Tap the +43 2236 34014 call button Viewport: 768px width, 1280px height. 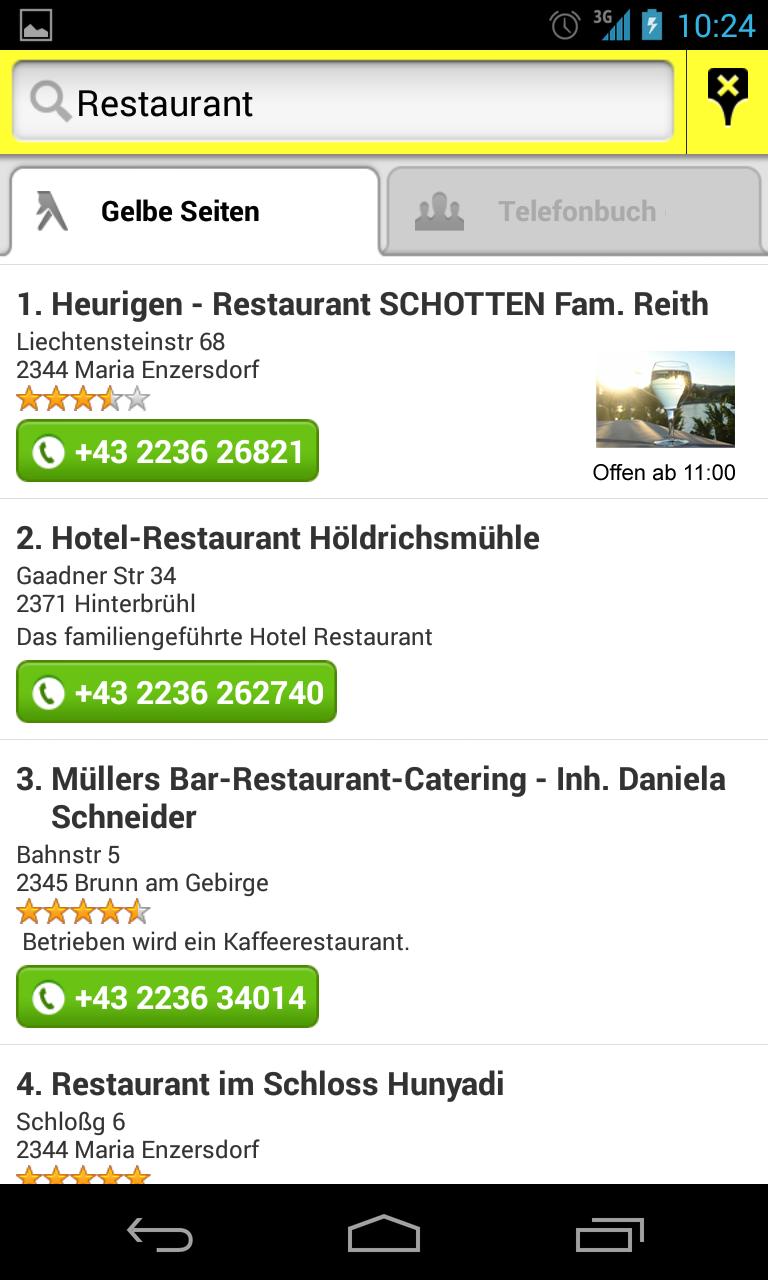(166, 997)
